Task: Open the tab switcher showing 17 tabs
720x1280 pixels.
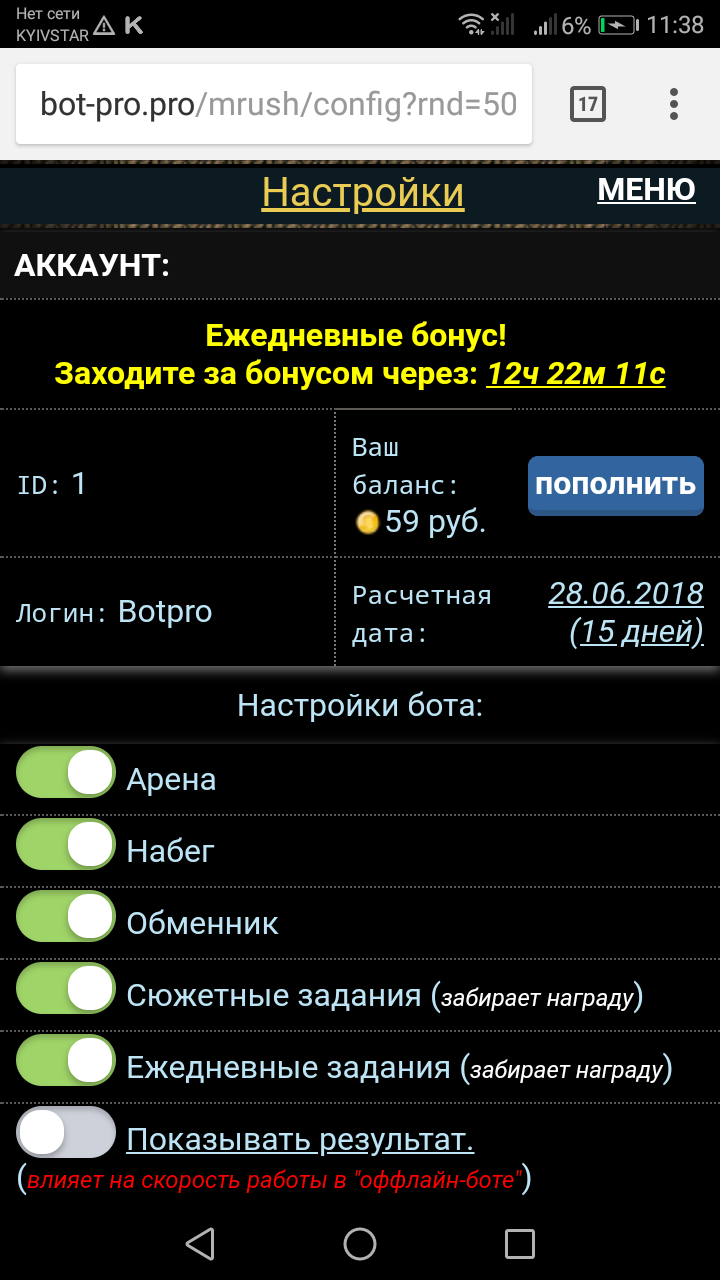Action: pyautogui.click(x=587, y=104)
